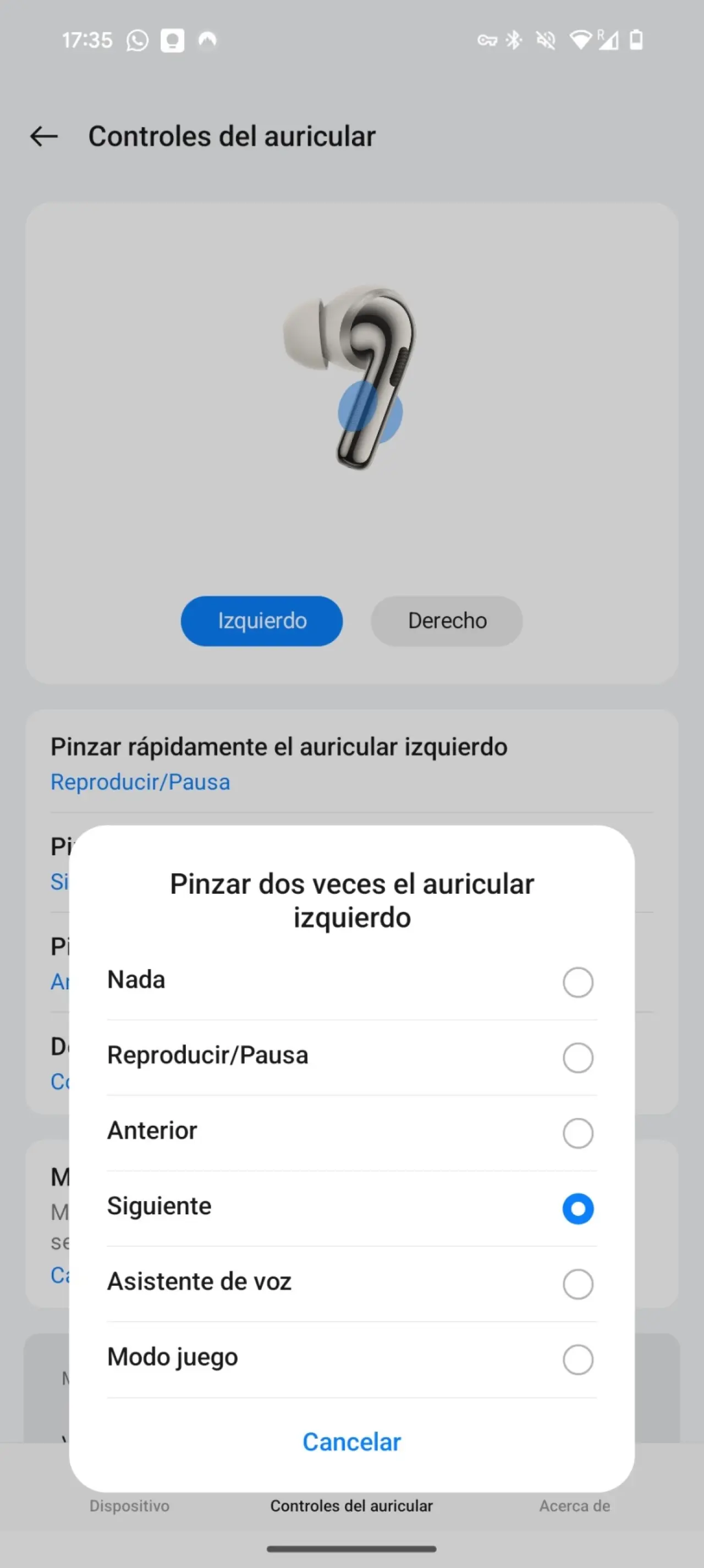The height and width of the screenshot is (1568, 704).
Task: Set double pinch to Asistente de voz
Action: (577, 1284)
